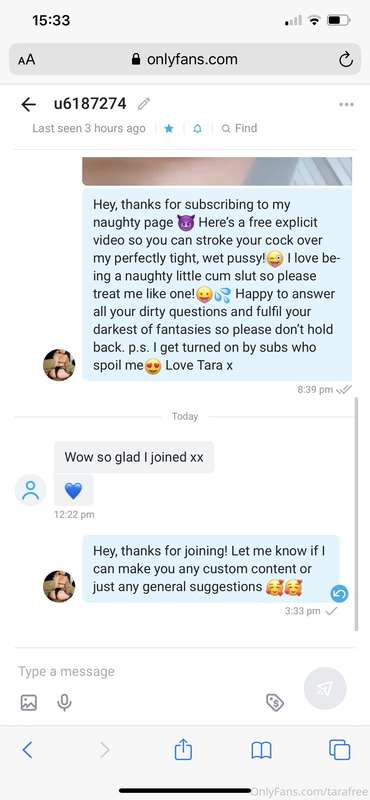Open Safari bookmarks
370x800 pixels.
261,750
